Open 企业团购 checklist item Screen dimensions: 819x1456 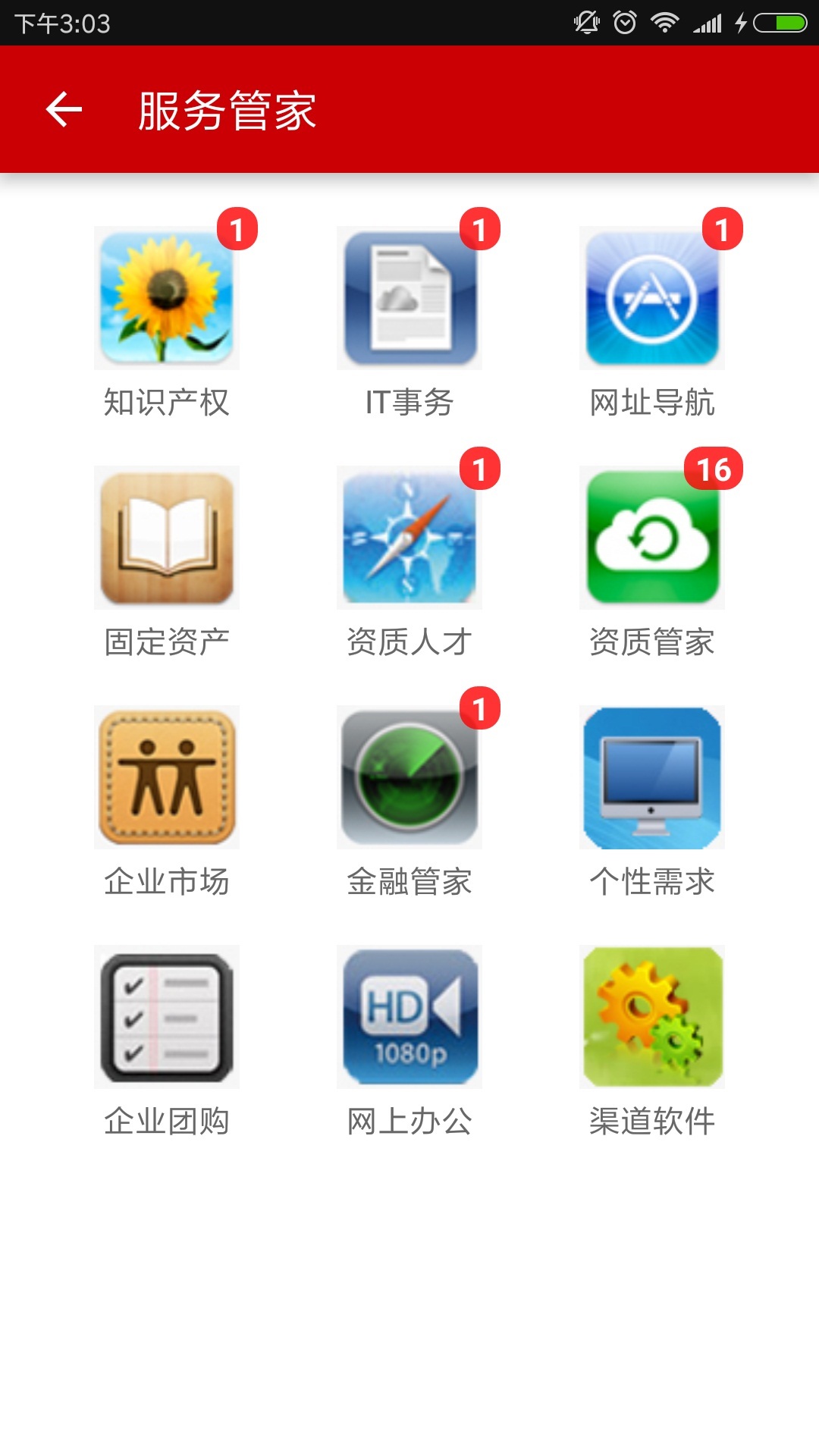click(167, 1017)
